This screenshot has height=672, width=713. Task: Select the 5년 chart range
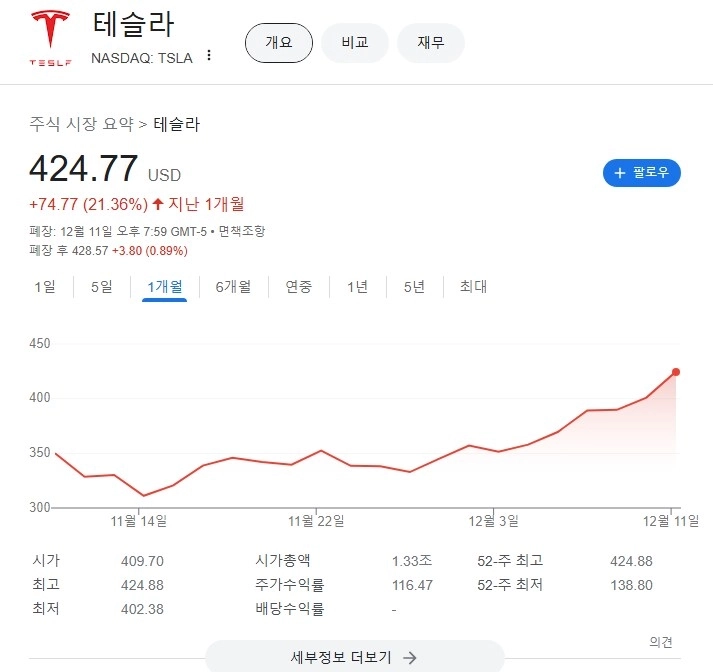pyautogui.click(x=414, y=287)
